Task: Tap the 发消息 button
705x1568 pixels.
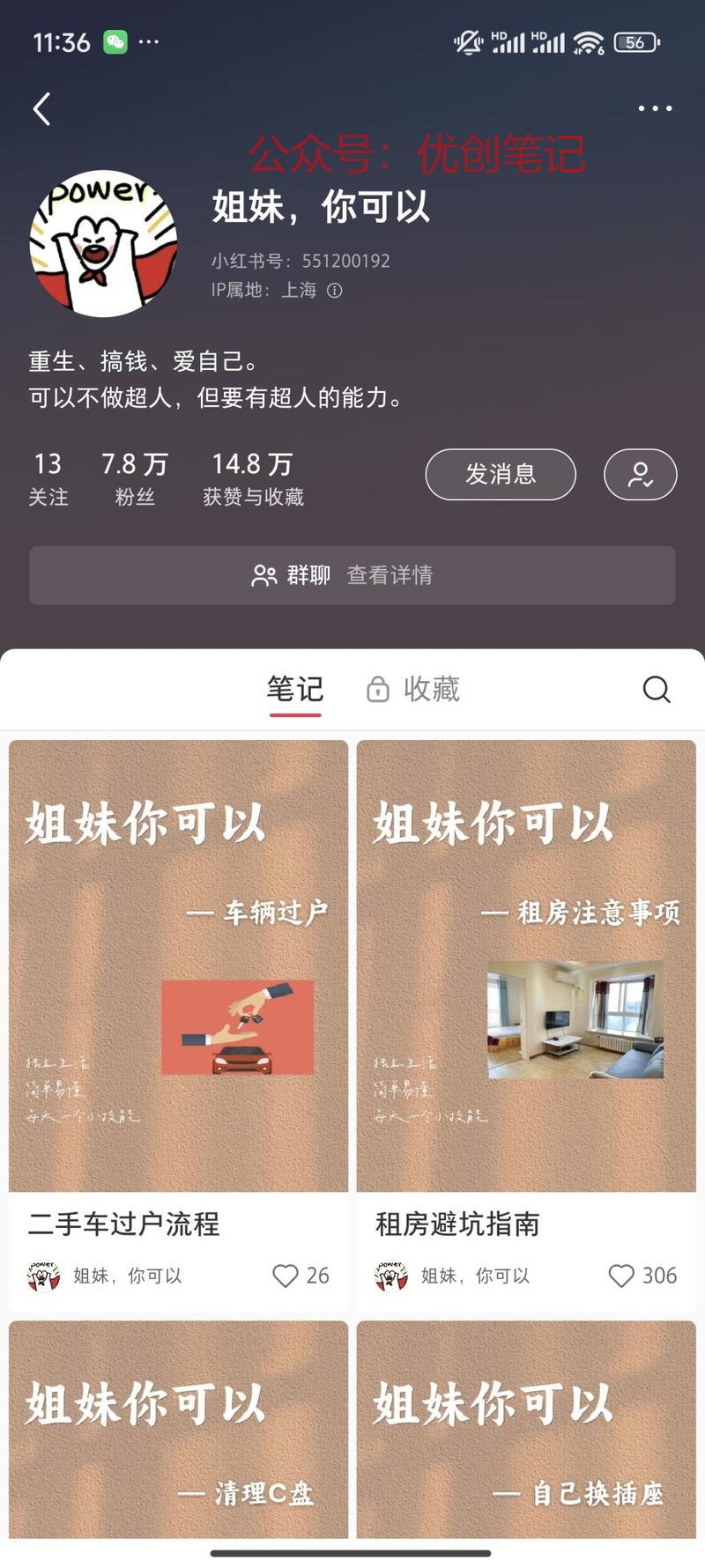Action: point(501,474)
